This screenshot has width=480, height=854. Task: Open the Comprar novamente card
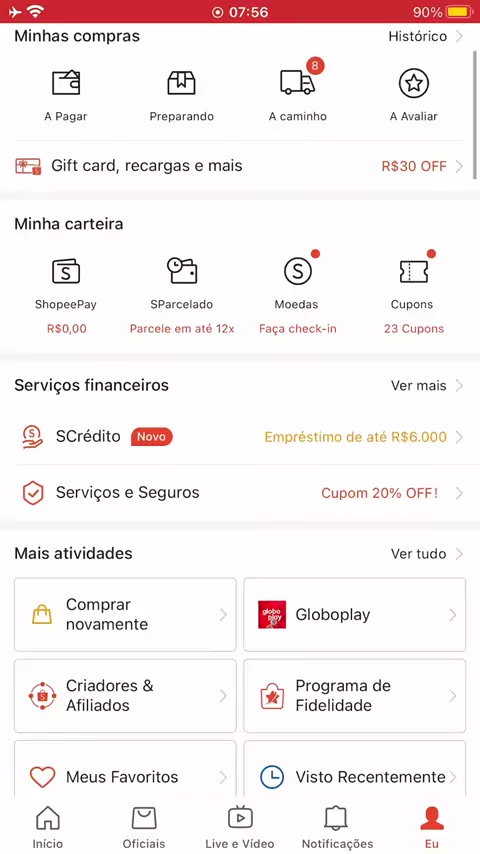[125, 614]
